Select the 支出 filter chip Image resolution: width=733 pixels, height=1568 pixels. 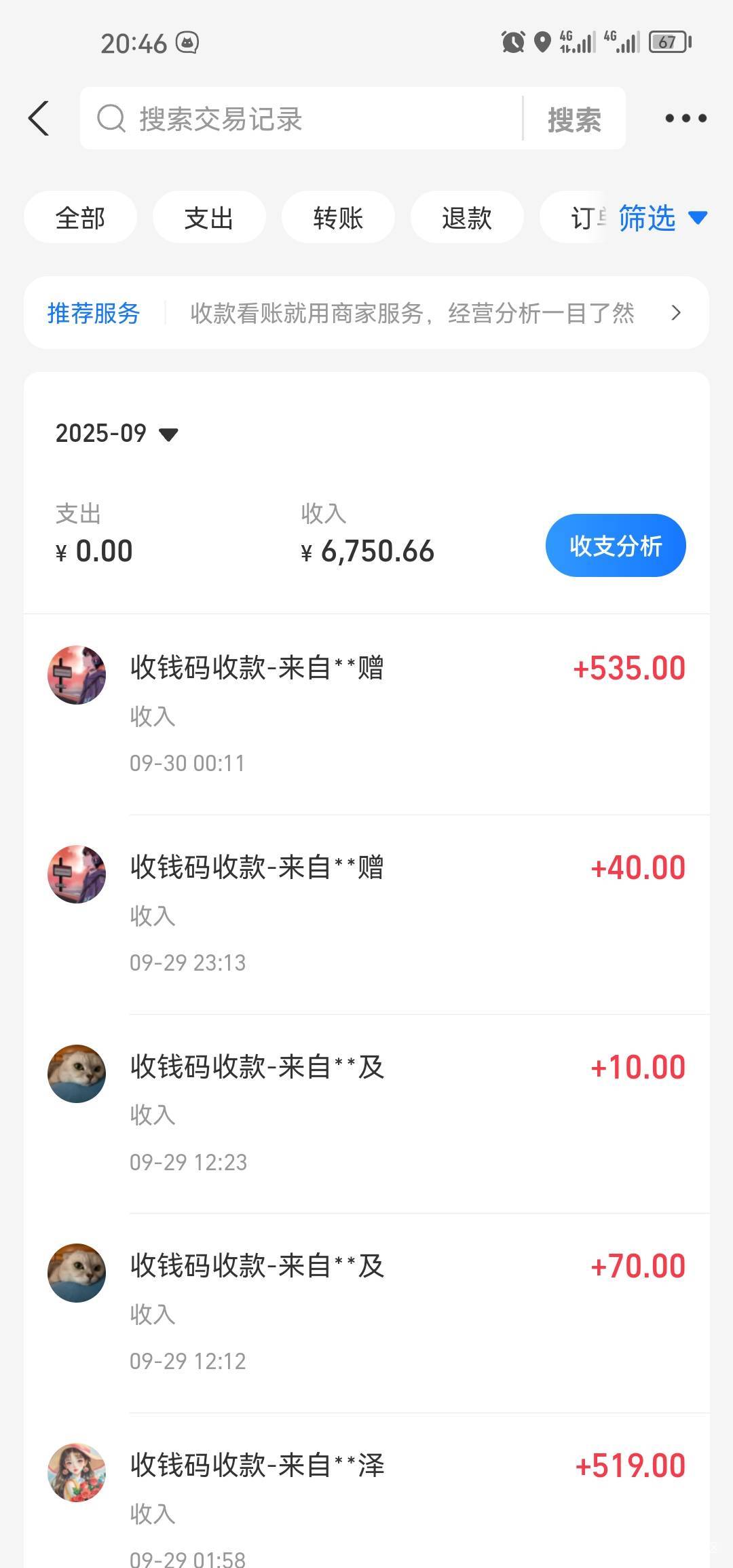(x=209, y=218)
